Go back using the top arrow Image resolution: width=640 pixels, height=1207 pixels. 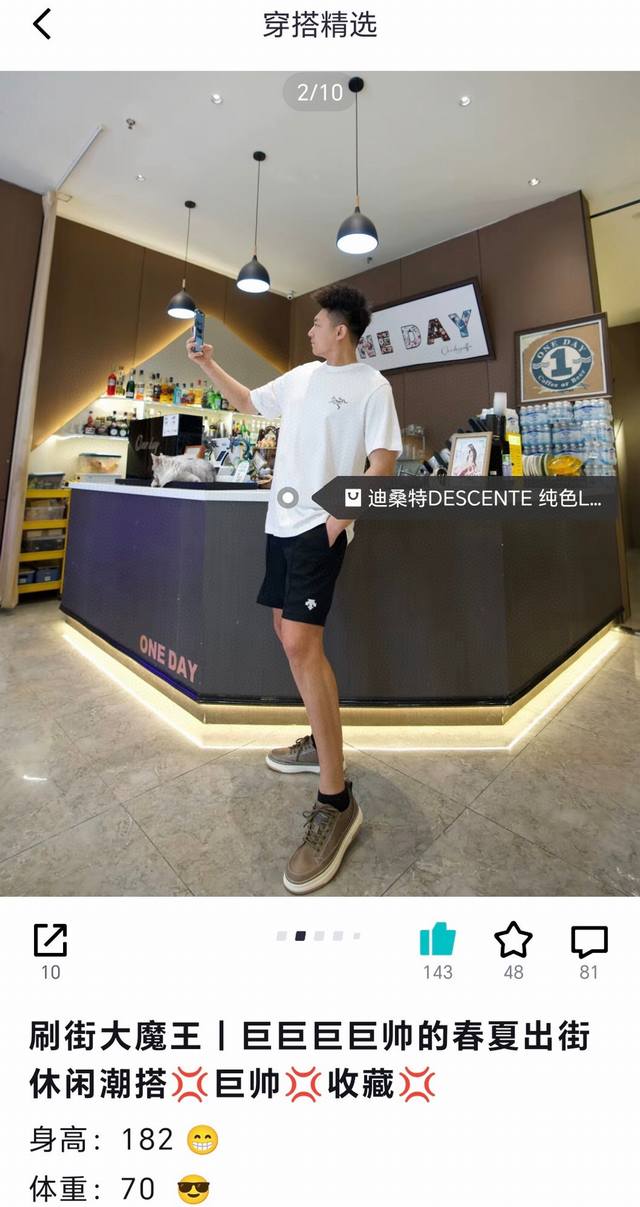point(42,24)
